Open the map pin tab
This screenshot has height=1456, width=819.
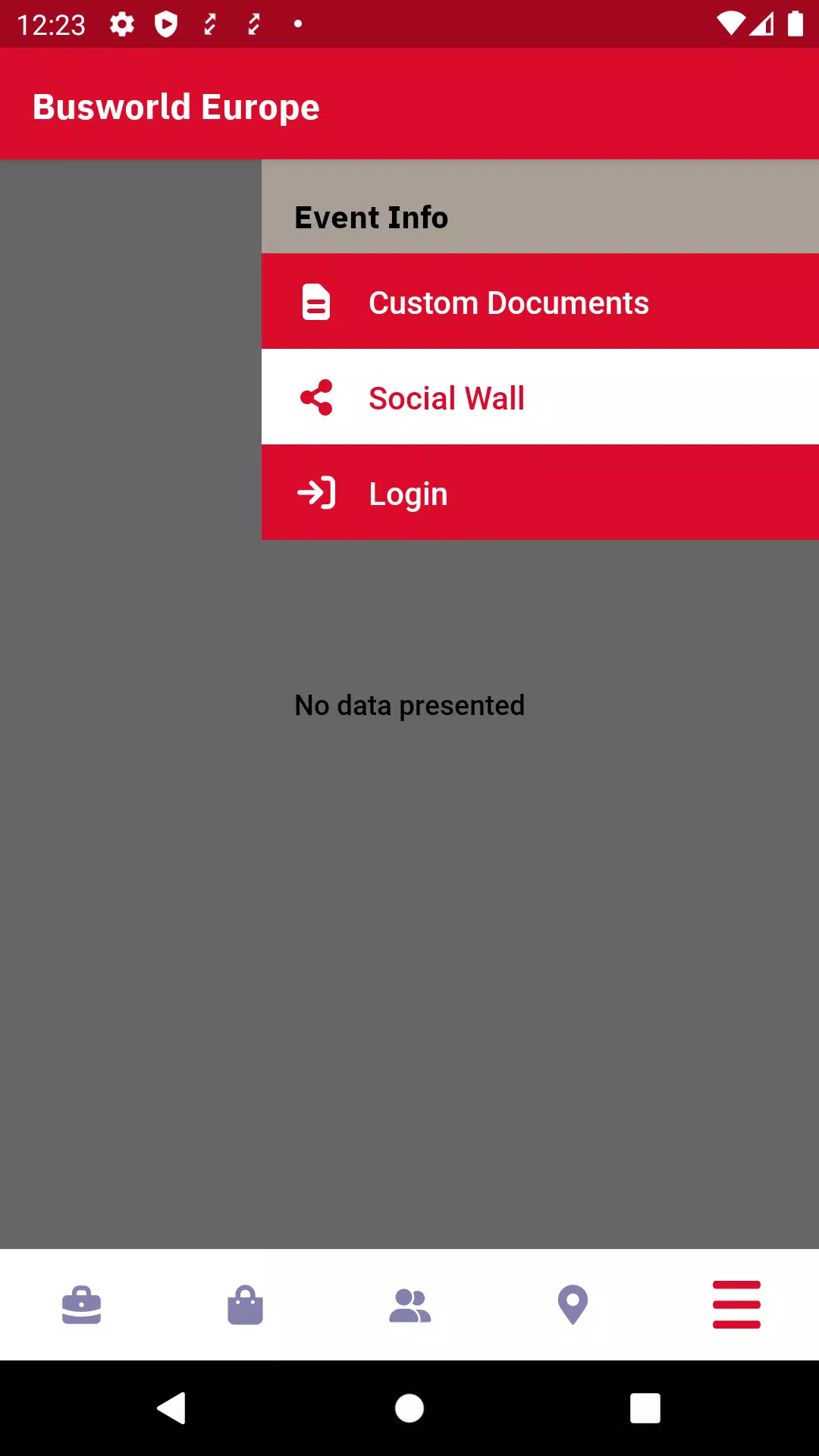[x=573, y=1304]
